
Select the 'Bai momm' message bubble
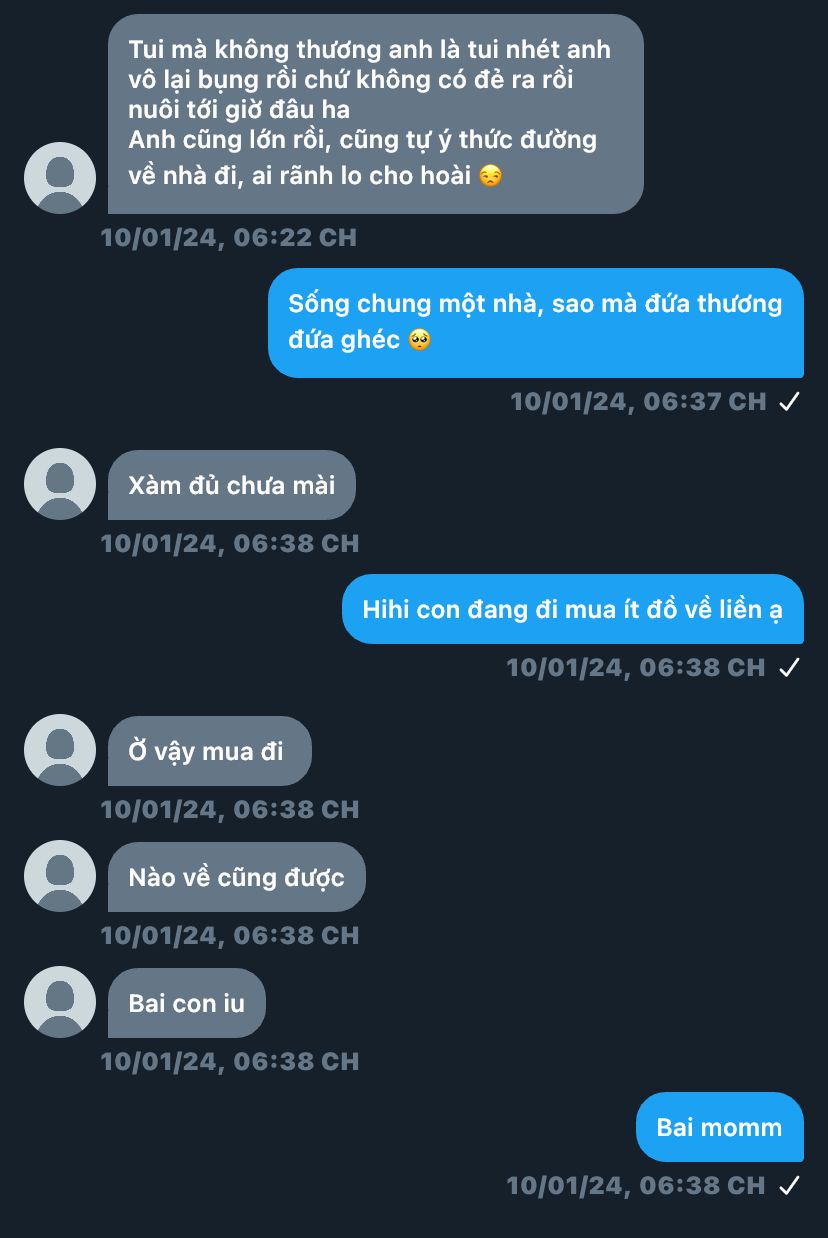point(719,1127)
